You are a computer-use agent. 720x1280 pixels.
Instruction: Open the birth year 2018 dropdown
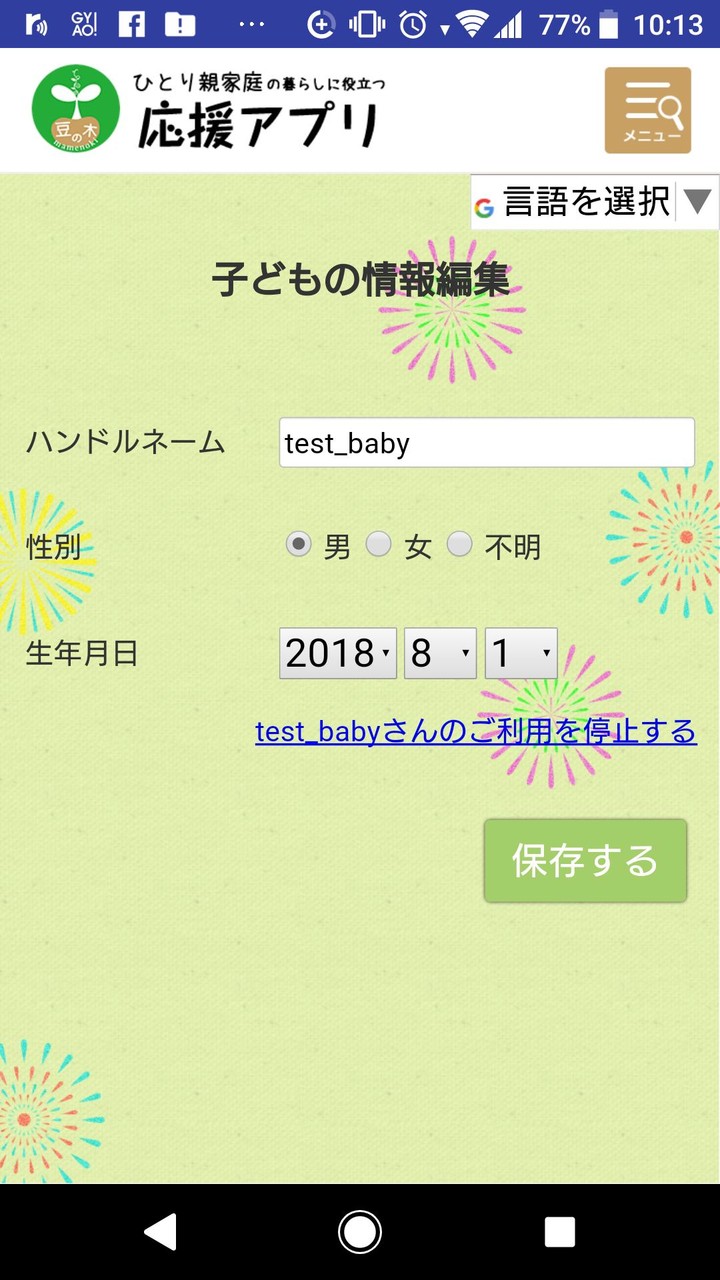[x=337, y=652]
